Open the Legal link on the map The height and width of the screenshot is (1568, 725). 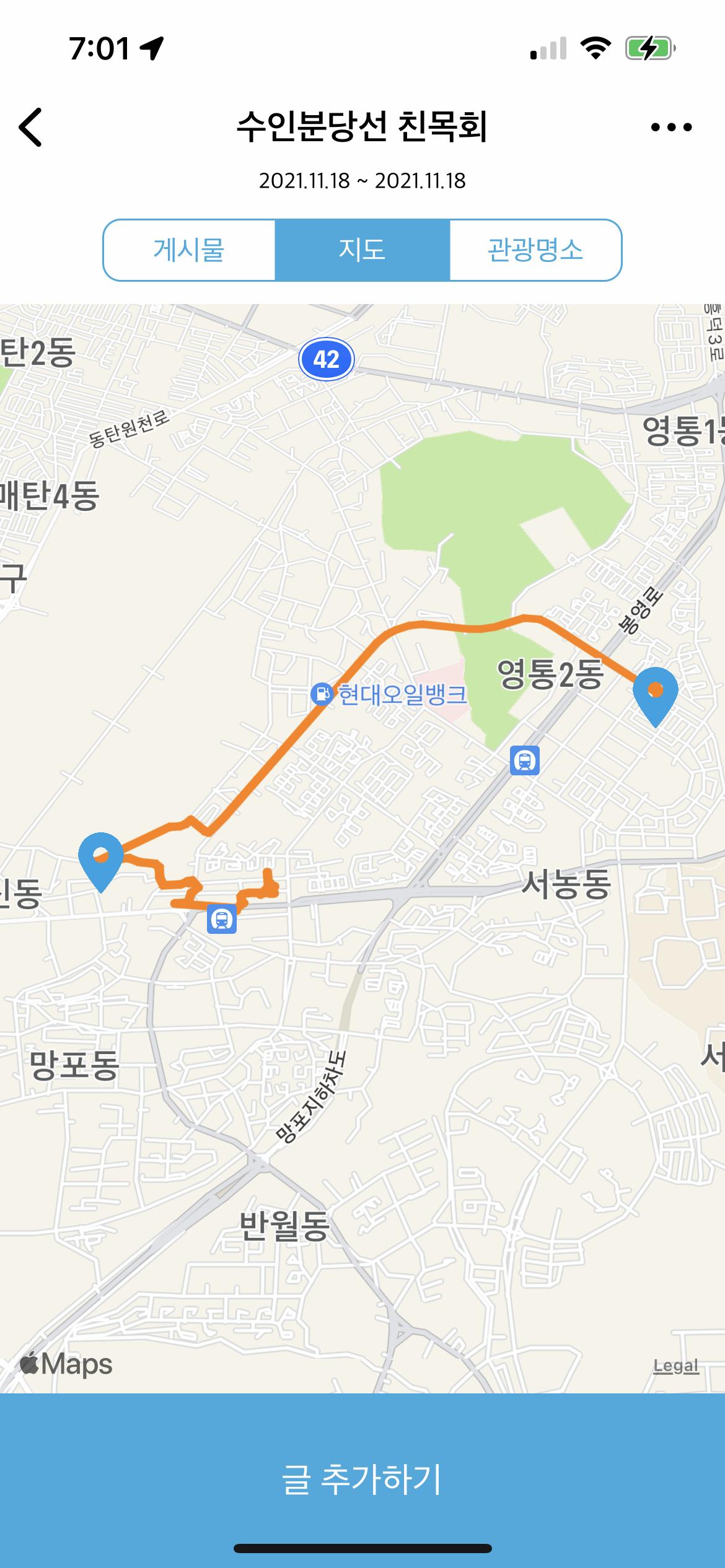click(x=675, y=1365)
